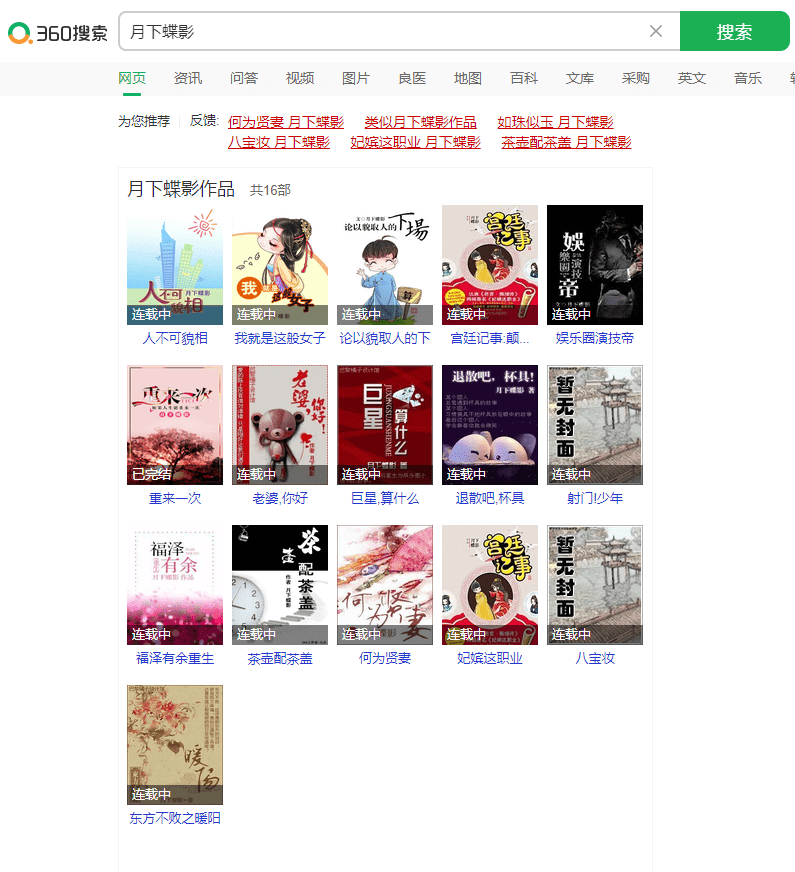
Task: Focus the search field with 月下蝶影
Action: pos(380,31)
